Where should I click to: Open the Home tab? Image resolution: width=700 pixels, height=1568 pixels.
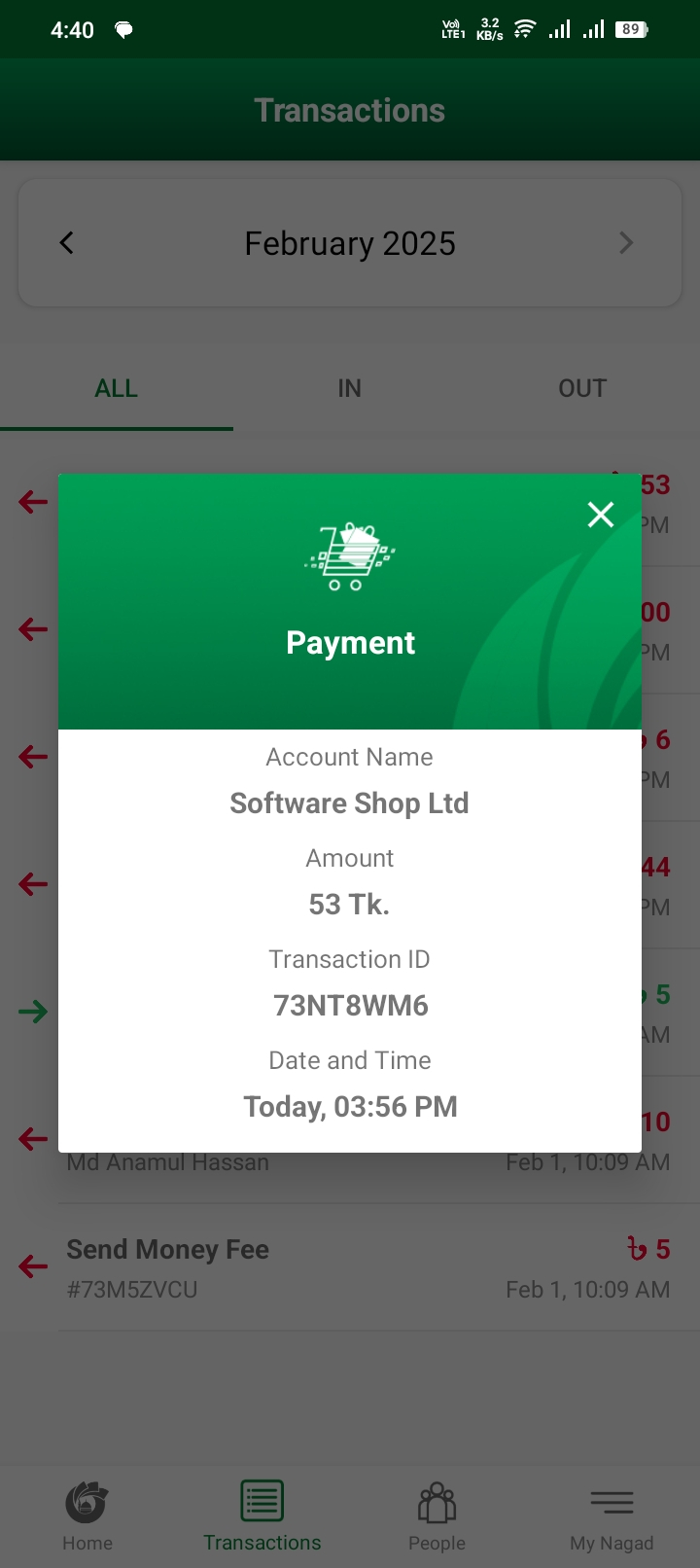(x=87, y=1515)
